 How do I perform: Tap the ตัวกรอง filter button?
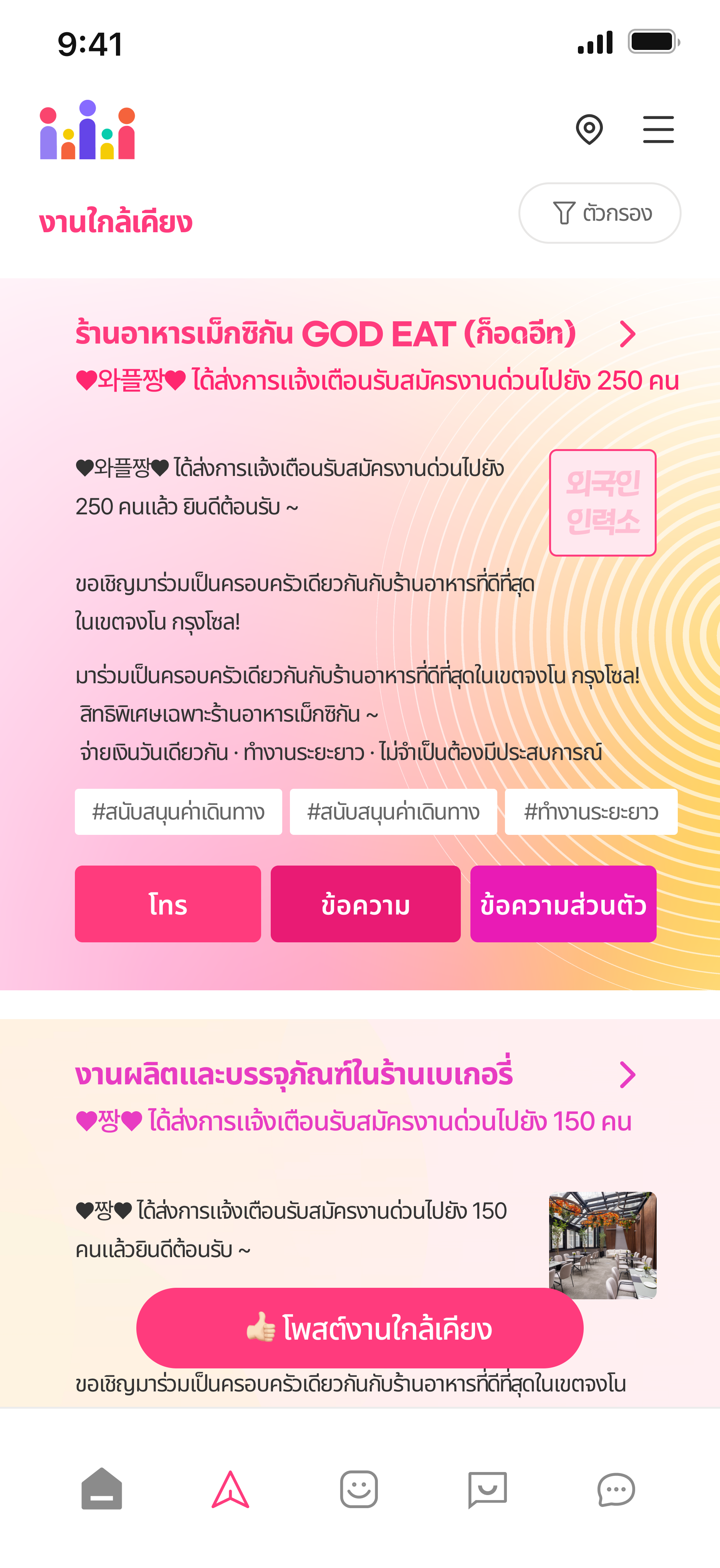pos(599,213)
